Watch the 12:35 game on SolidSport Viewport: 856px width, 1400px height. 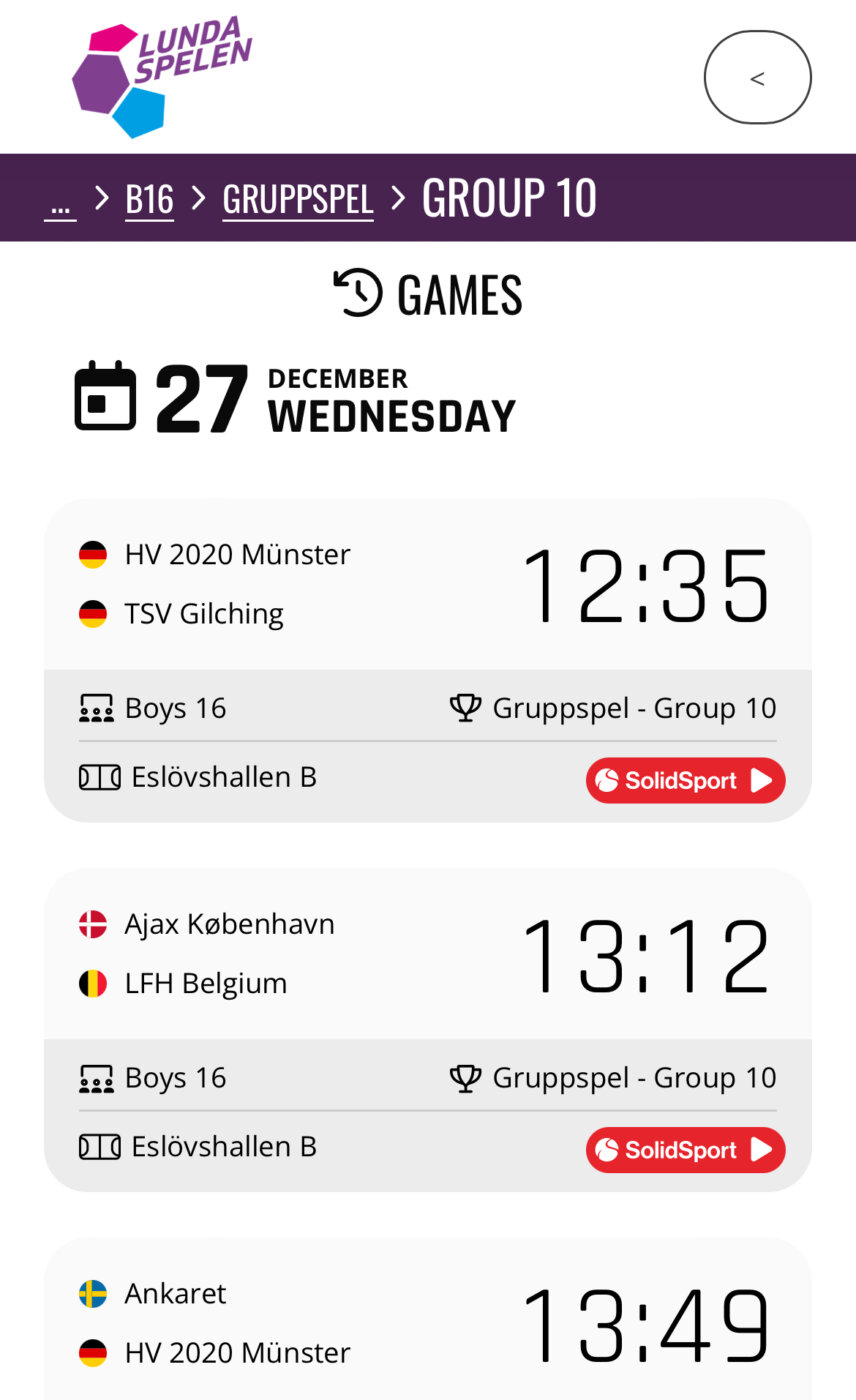(685, 781)
